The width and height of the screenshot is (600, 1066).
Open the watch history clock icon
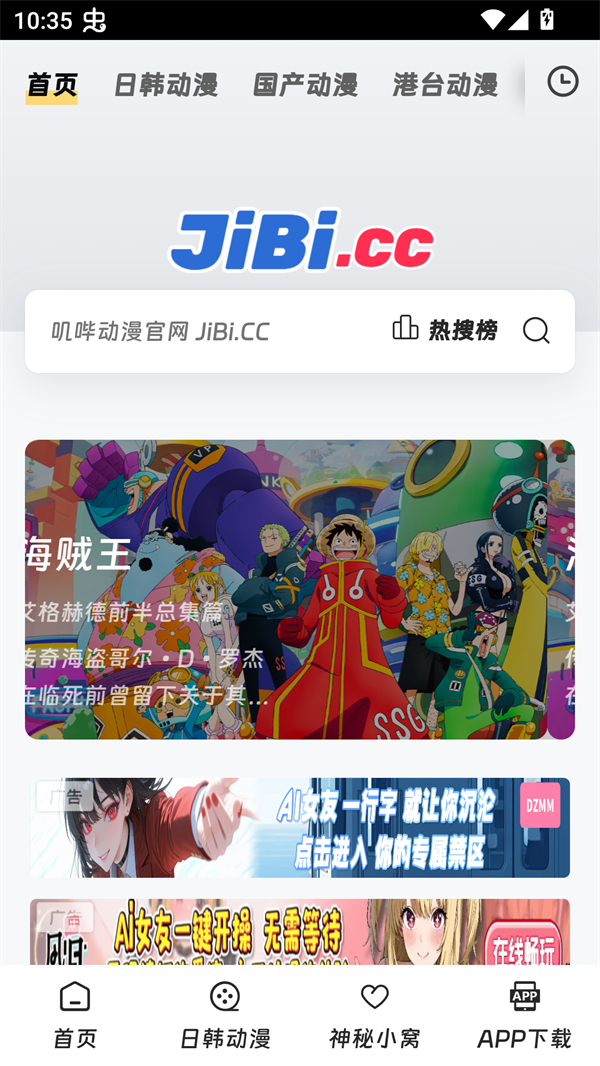click(x=563, y=82)
